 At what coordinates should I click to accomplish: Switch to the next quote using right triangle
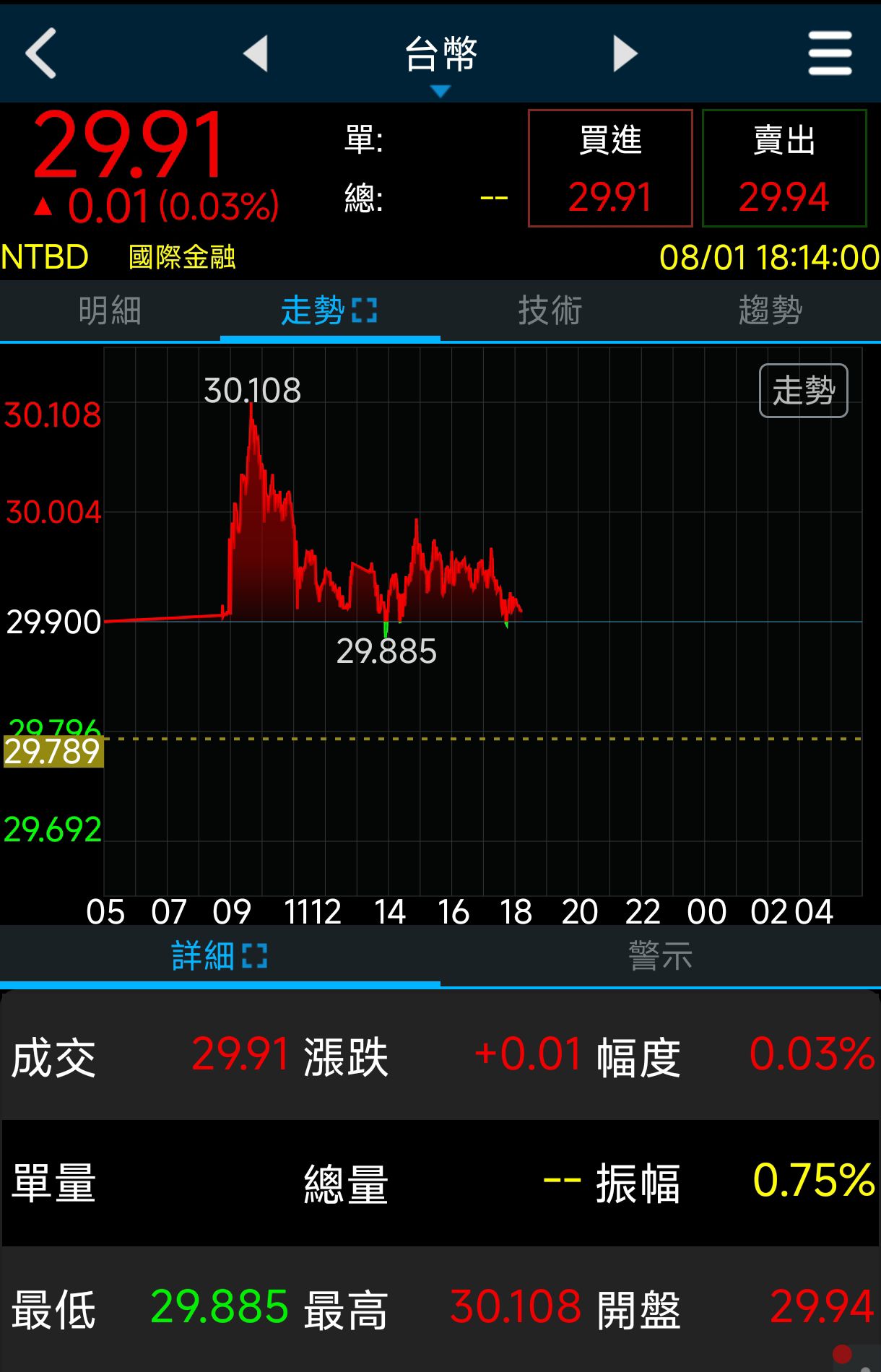point(625,53)
